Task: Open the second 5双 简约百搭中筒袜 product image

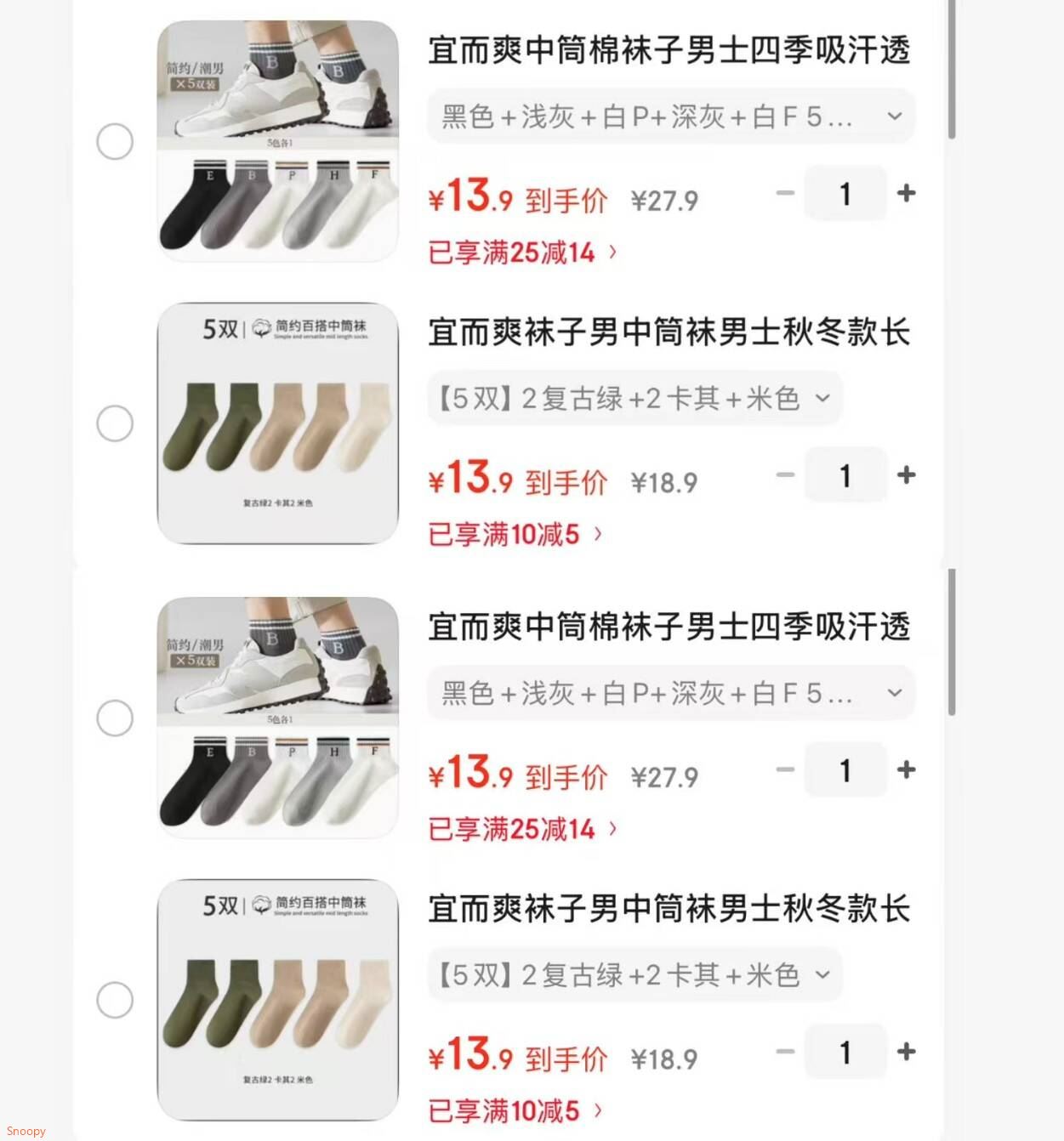Action: pos(278,999)
